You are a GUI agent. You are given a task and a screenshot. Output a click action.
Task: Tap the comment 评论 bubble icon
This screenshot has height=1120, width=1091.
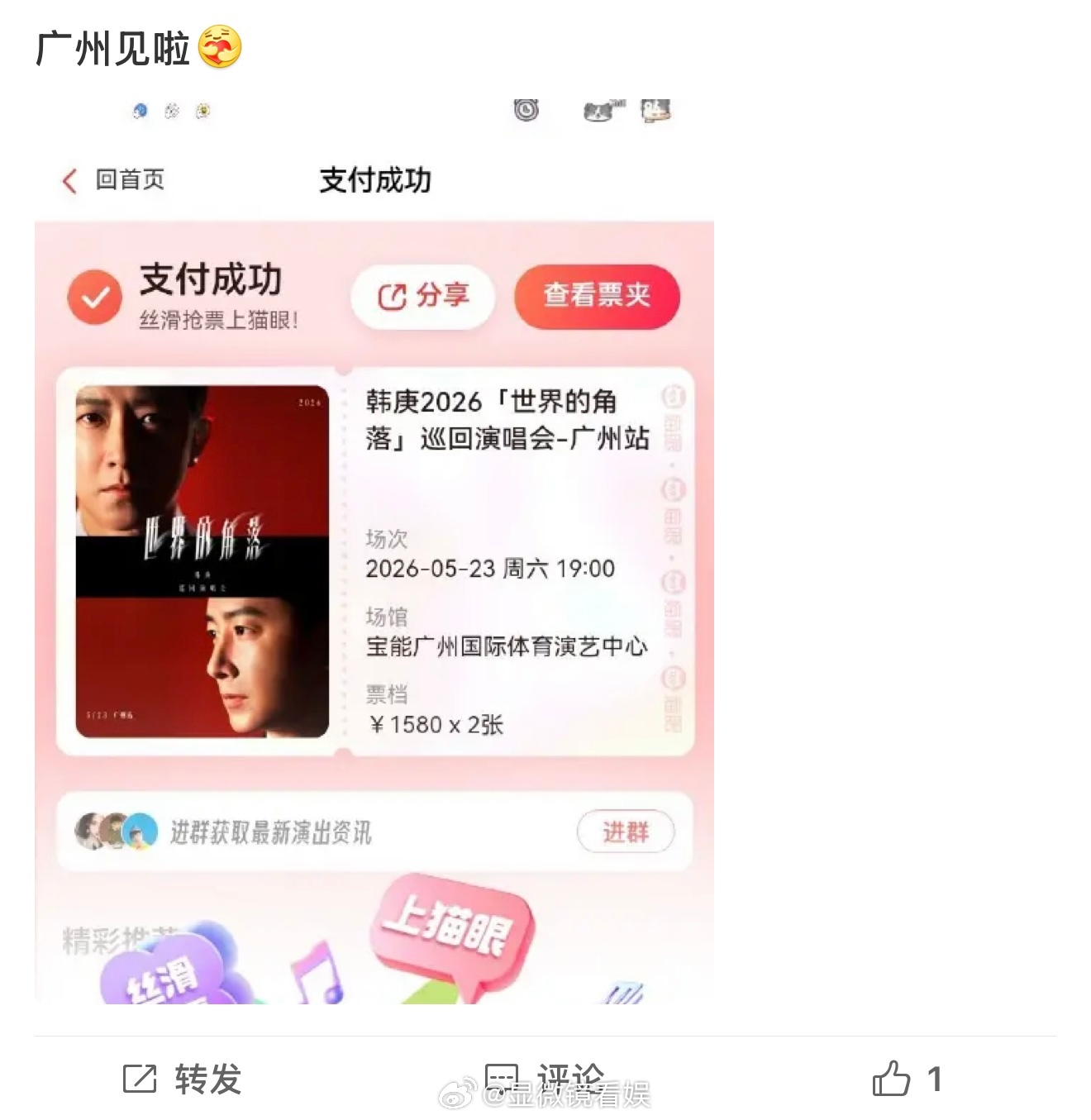click(x=503, y=1077)
